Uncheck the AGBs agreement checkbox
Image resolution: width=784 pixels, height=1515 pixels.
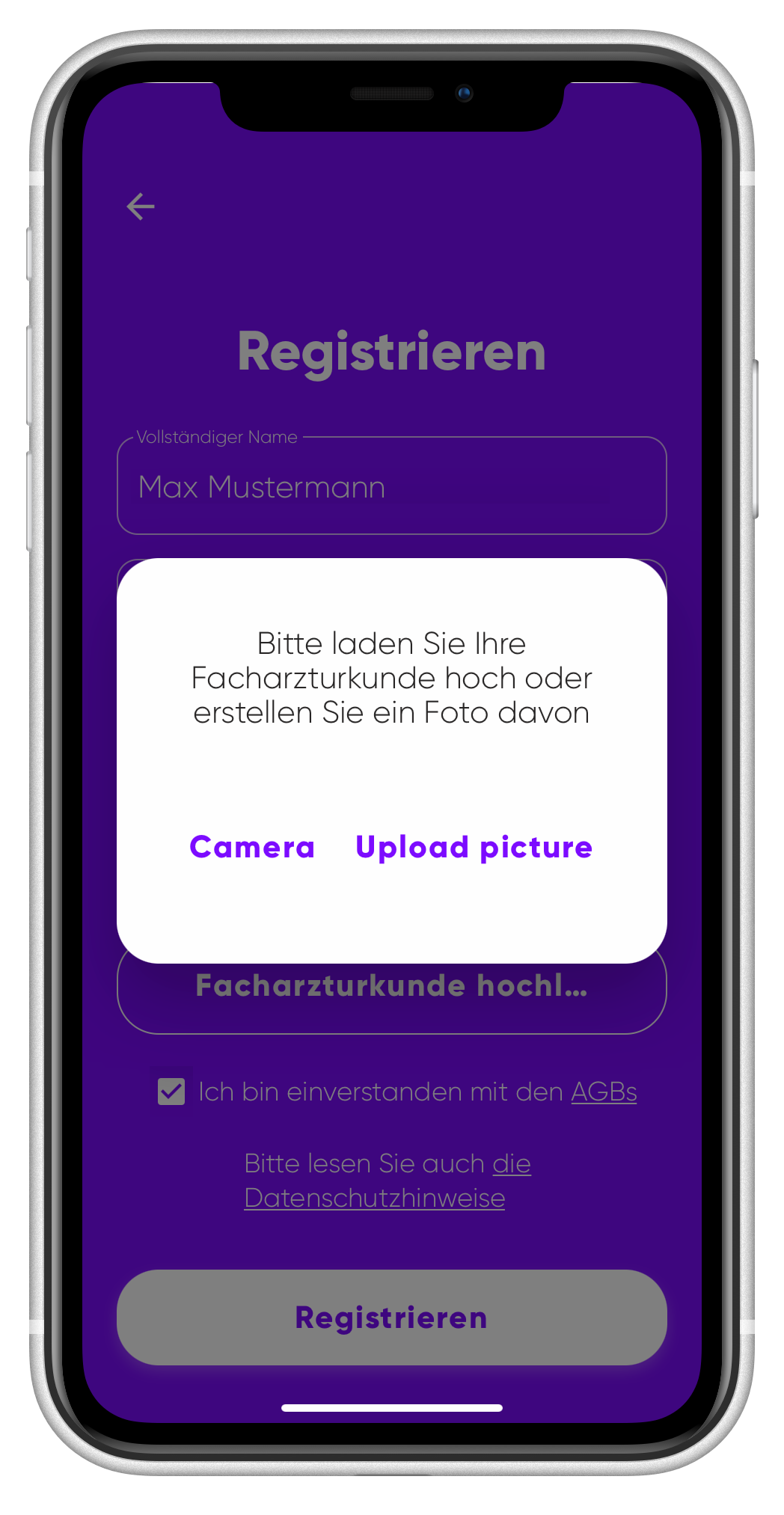[x=171, y=1092]
